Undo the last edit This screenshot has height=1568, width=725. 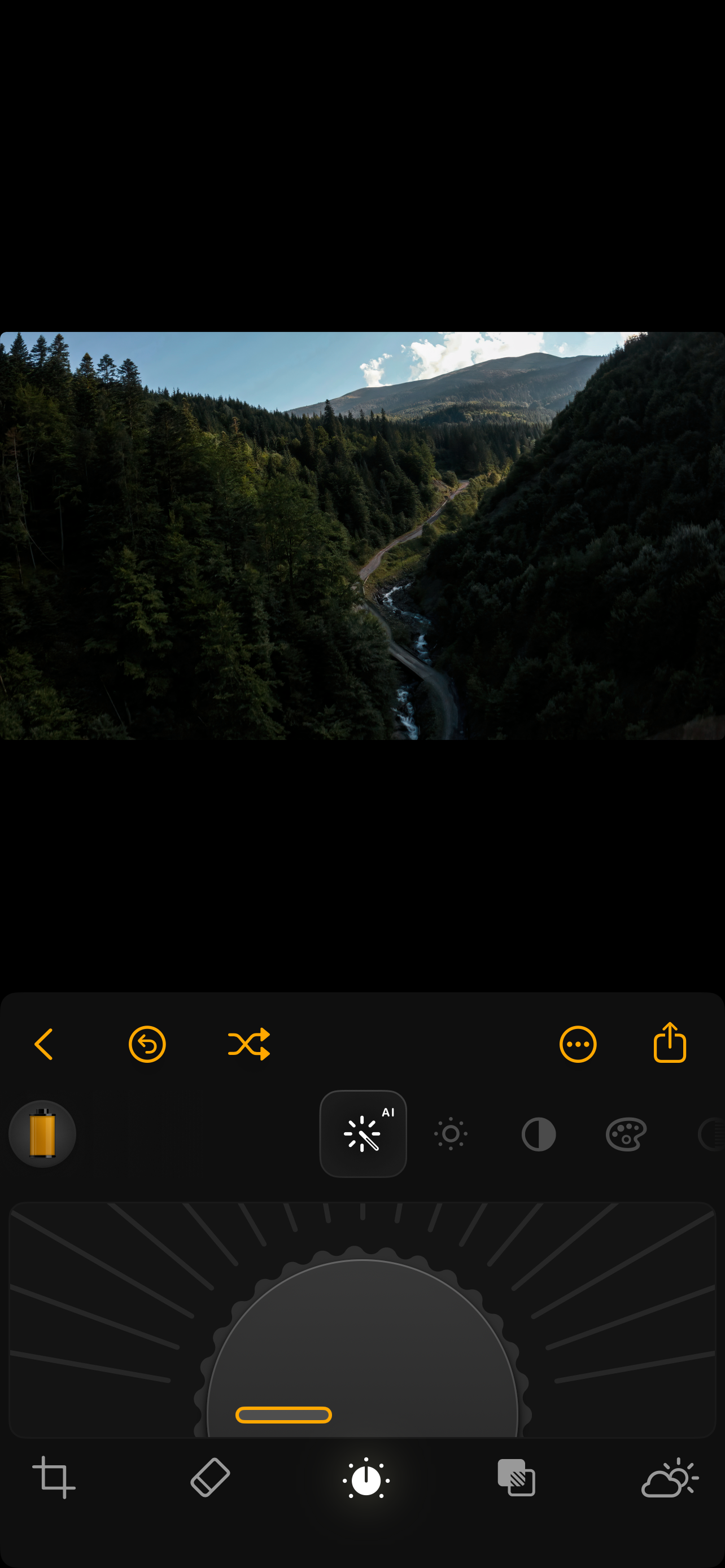click(147, 1045)
